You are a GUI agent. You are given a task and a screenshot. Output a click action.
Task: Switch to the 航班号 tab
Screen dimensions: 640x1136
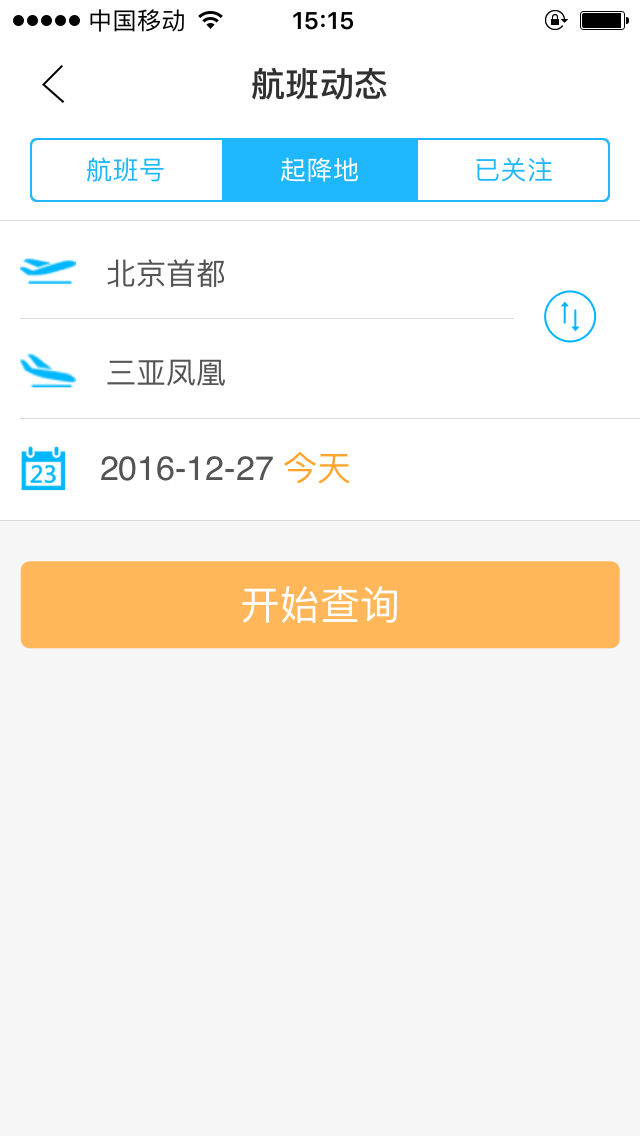point(126,170)
